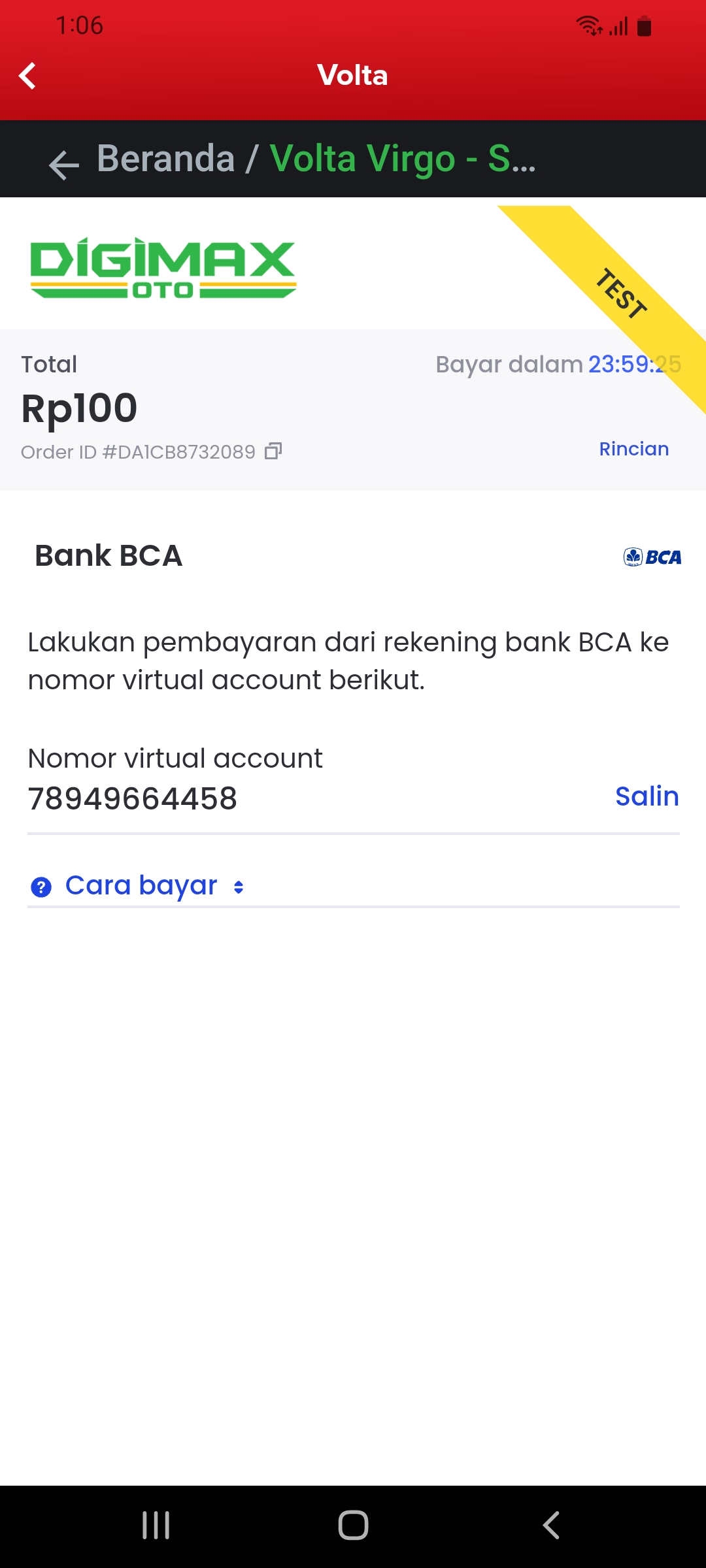The image size is (706, 1568).
Task: Expand the Cara bayar instructions
Action: tap(142, 886)
